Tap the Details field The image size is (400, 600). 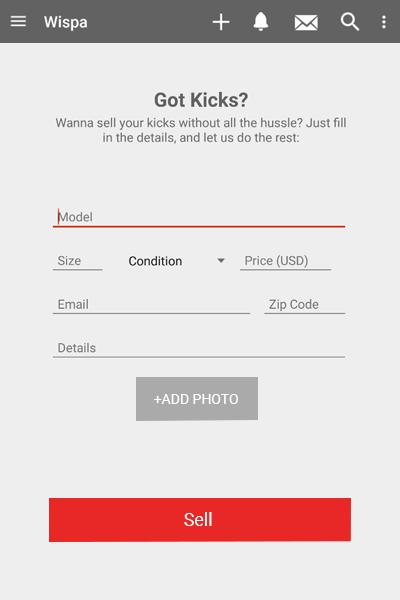(199, 348)
